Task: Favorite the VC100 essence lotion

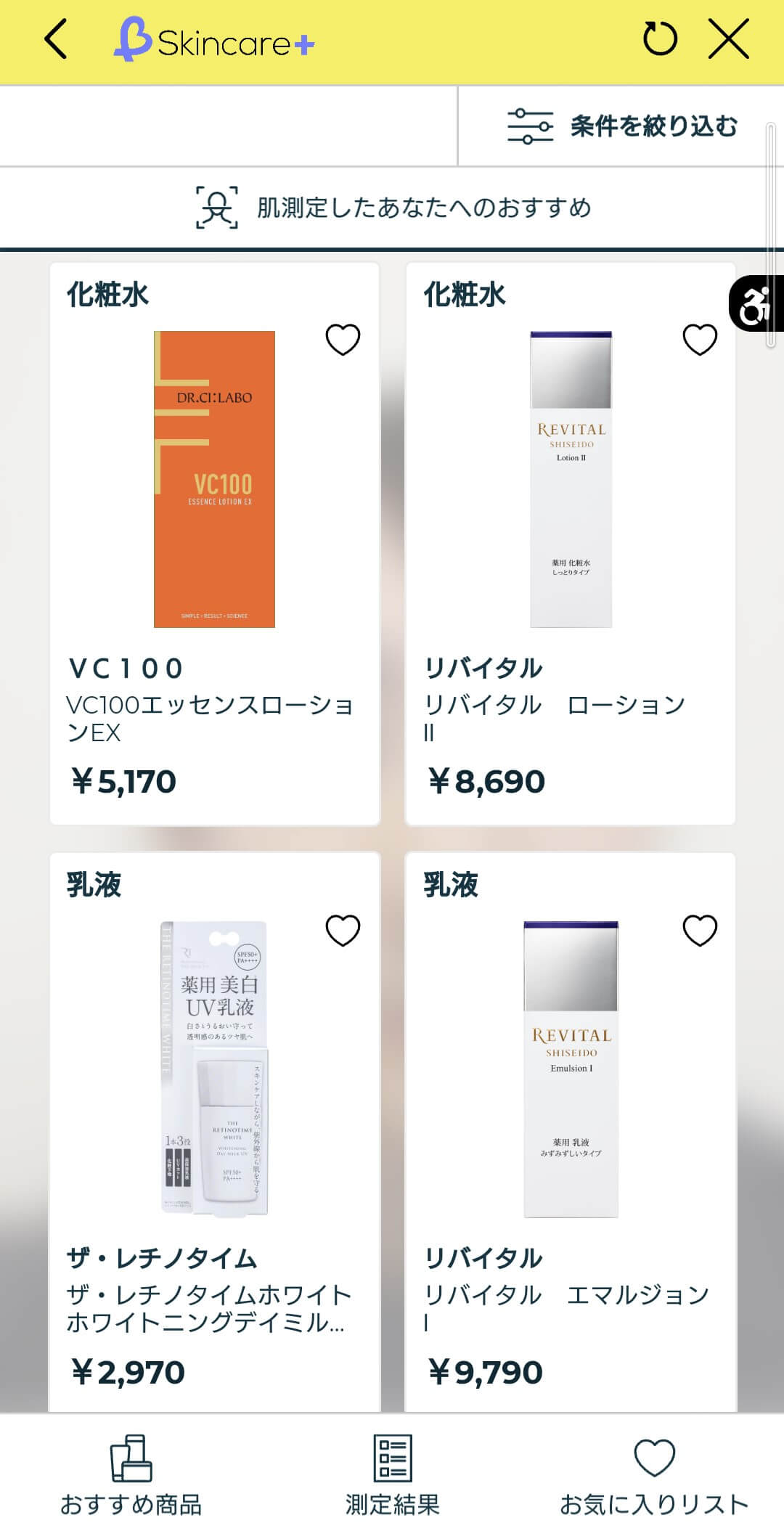Action: click(x=343, y=340)
